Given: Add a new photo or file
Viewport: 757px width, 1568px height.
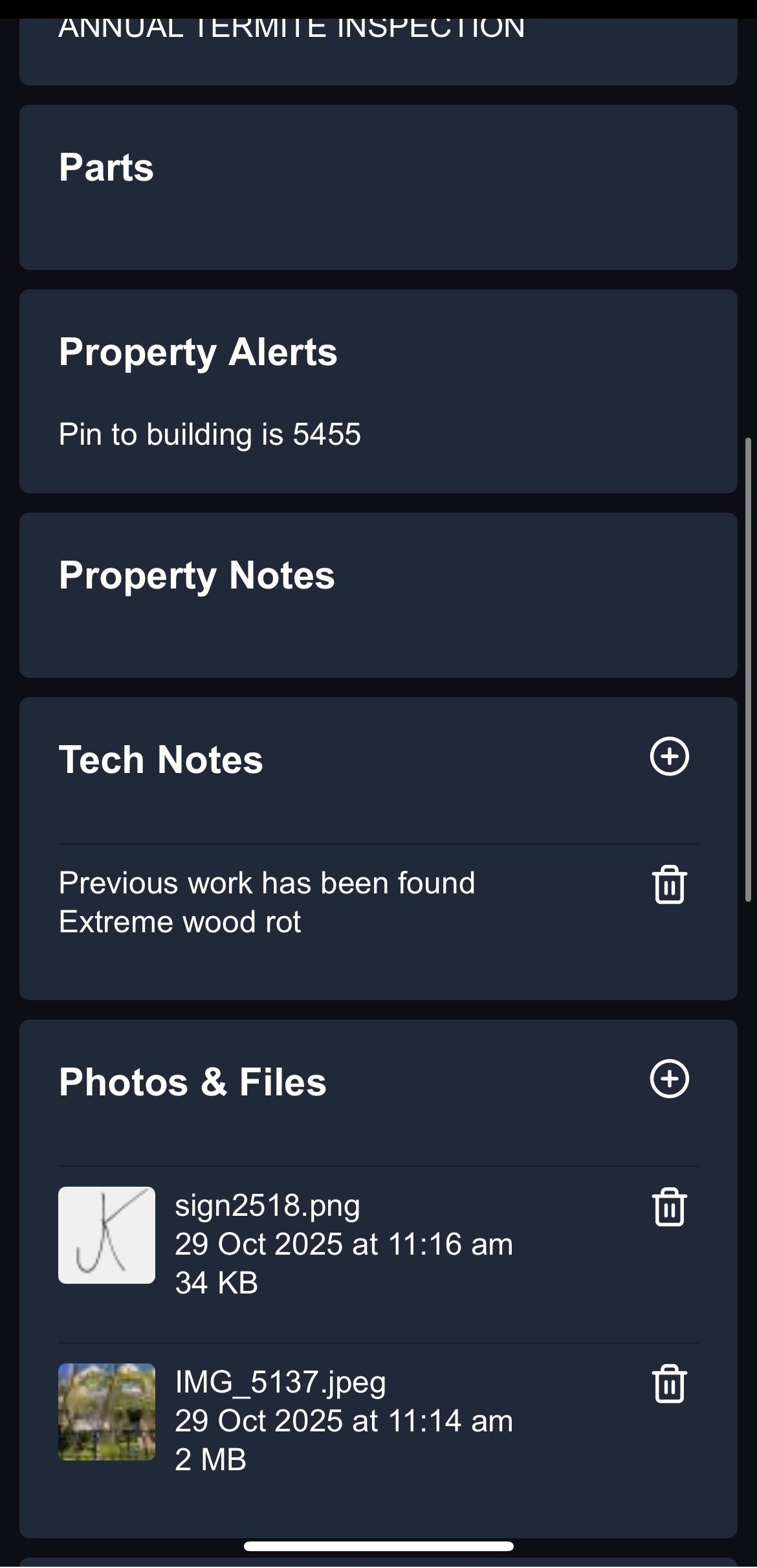Looking at the screenshot, I should (x=669, y=1079).
